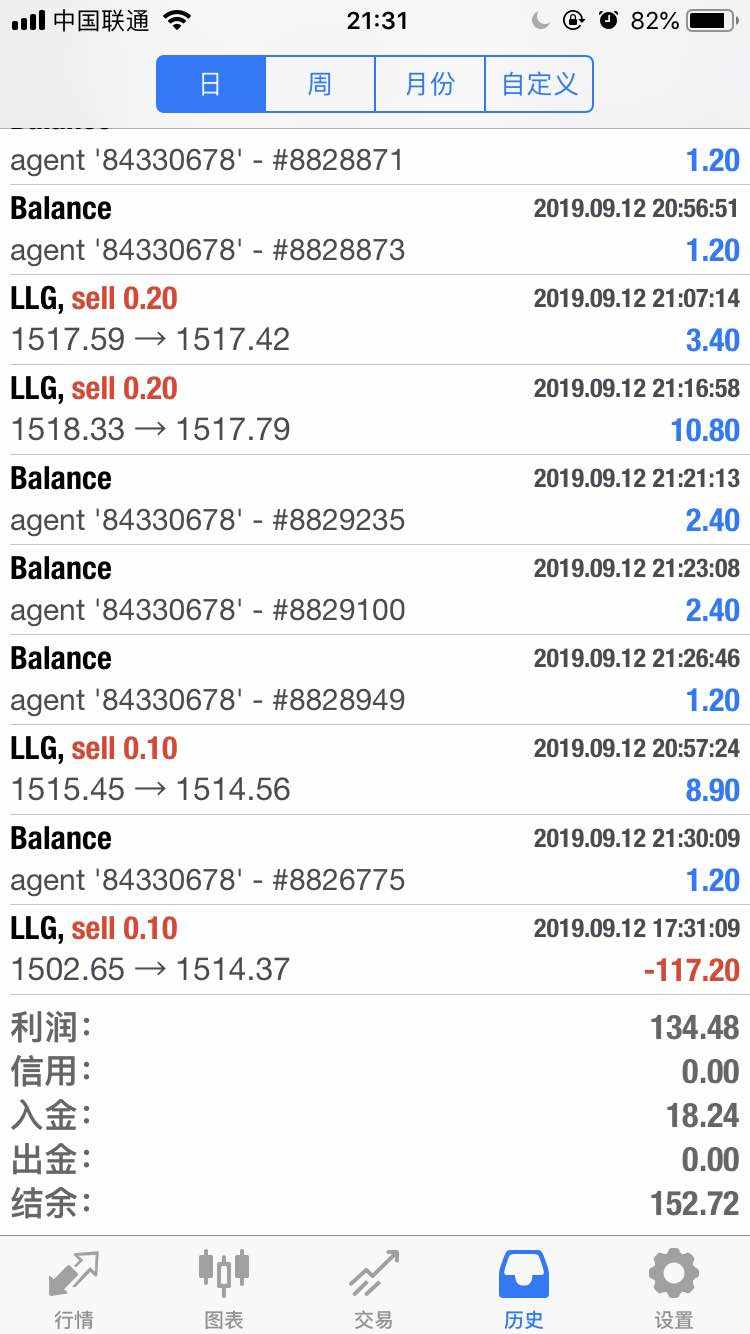The width and height of the screenshot is (750, 1334).
Task: Choose the 自定义 custom period
Action: click(x=539, y=84)
